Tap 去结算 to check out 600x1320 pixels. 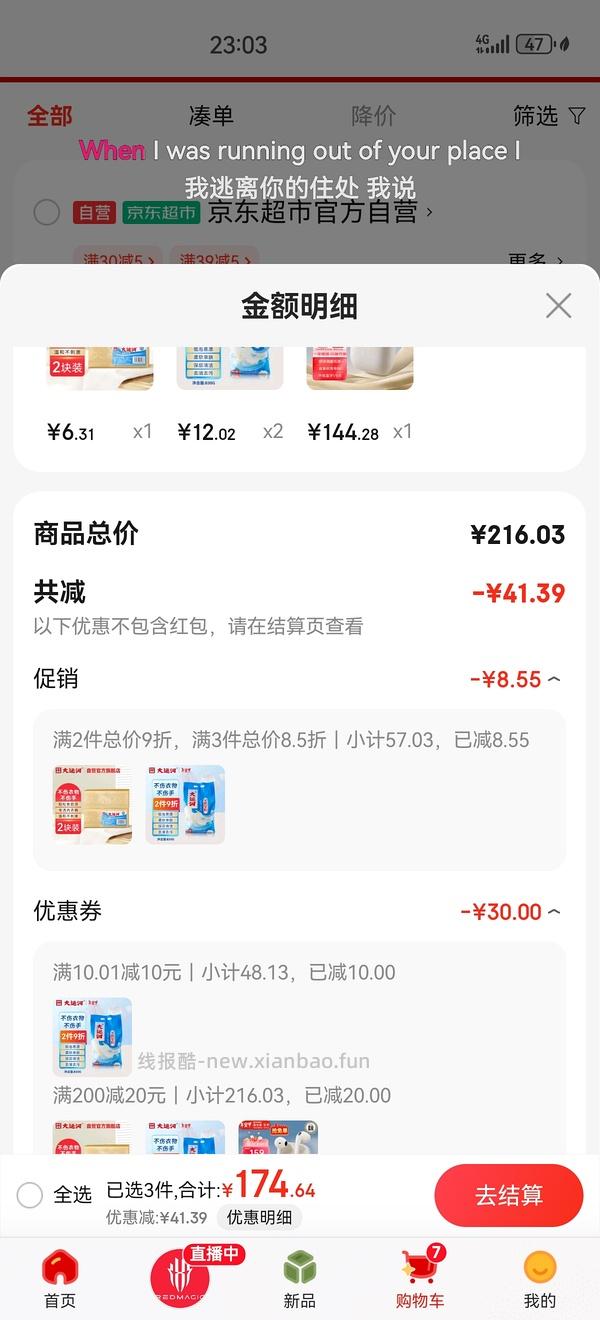(x=508, y=1195)
